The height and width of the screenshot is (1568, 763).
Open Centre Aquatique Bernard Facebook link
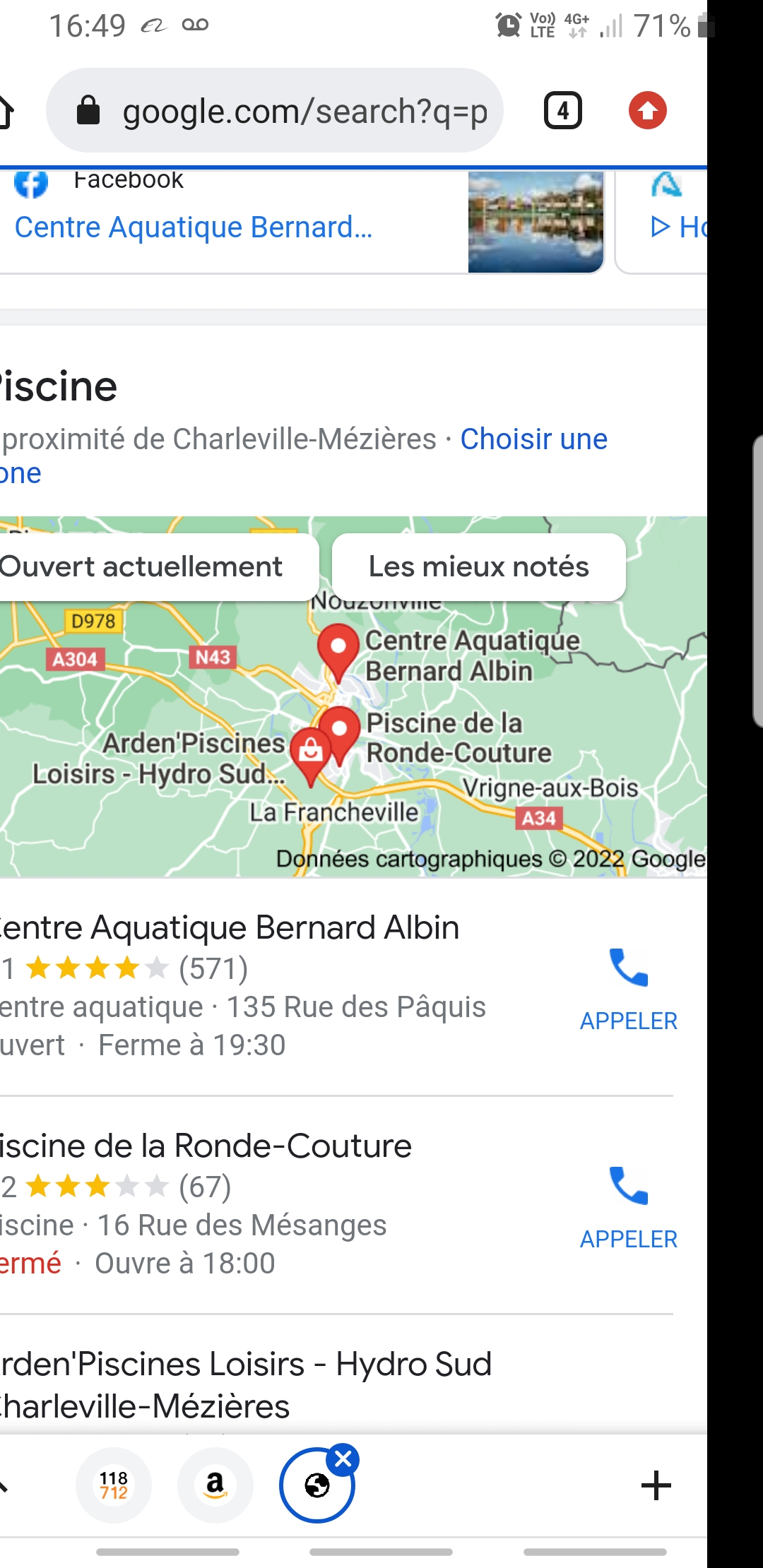pyautogui.click(x=194, y=227)
